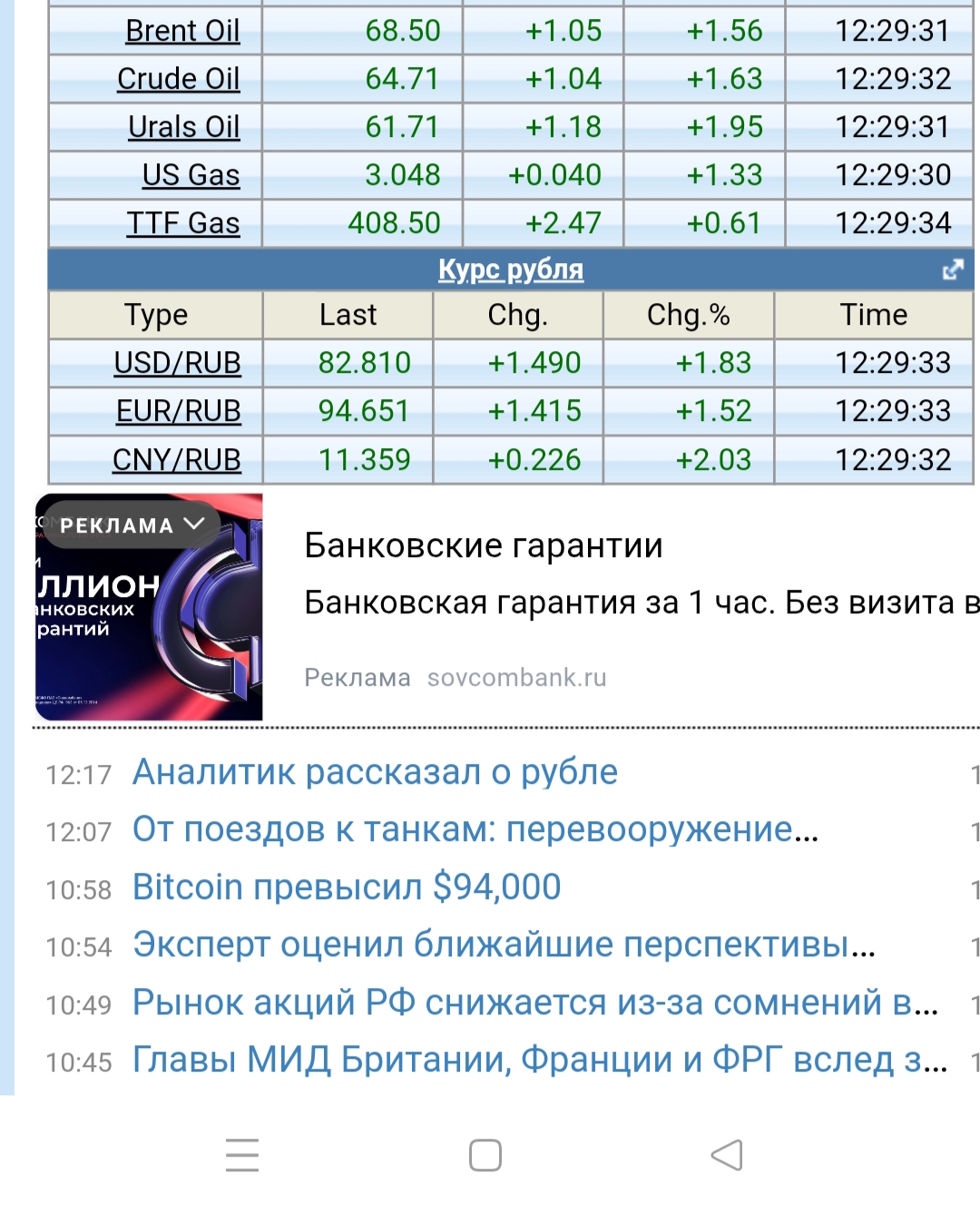The width and height of the screenshot is (980, 1215).
Task: Read Bitcoin превысил $94,000 news
Action: pos(347,887)
